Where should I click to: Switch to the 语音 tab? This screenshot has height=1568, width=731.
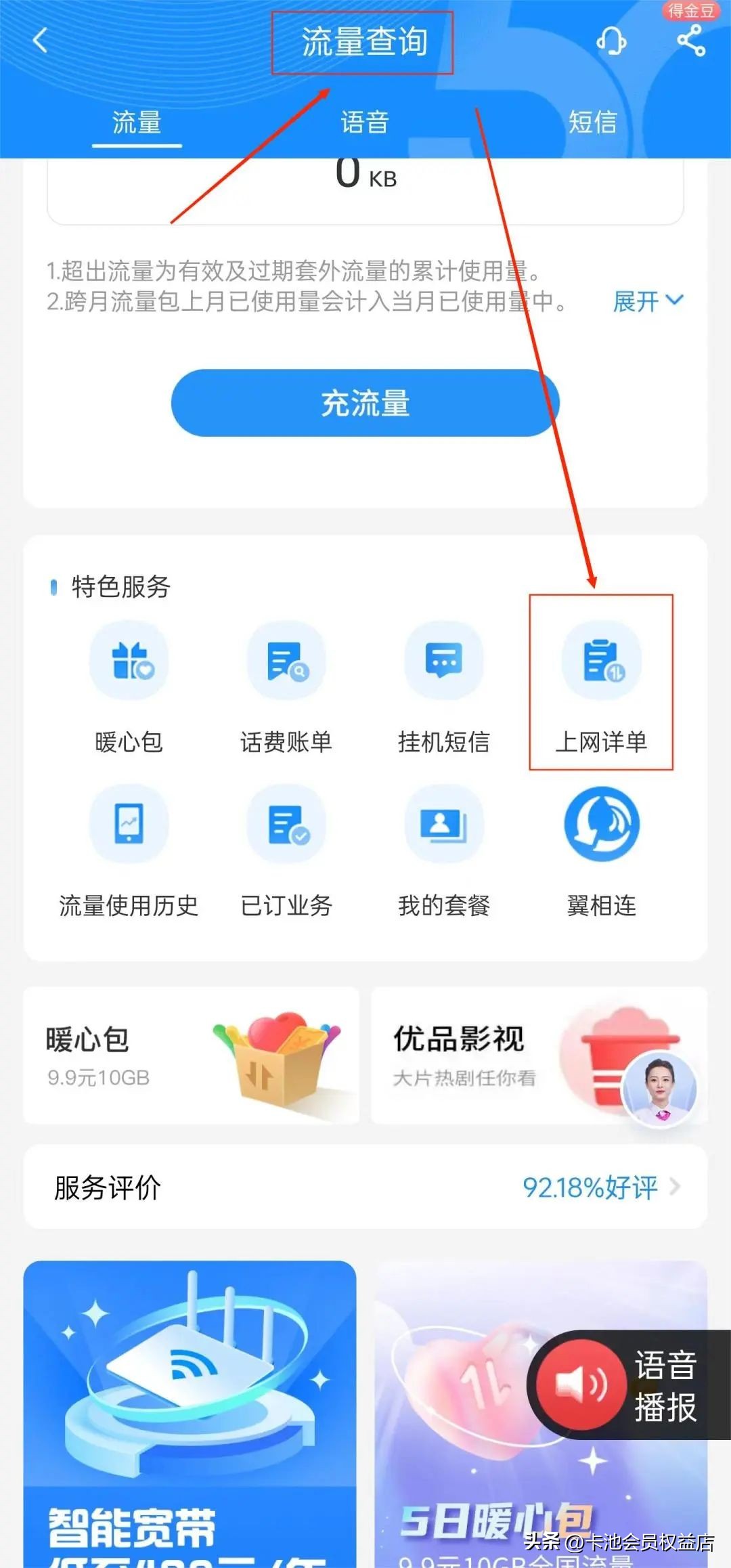pyautogui.click(x=365, y=123)
